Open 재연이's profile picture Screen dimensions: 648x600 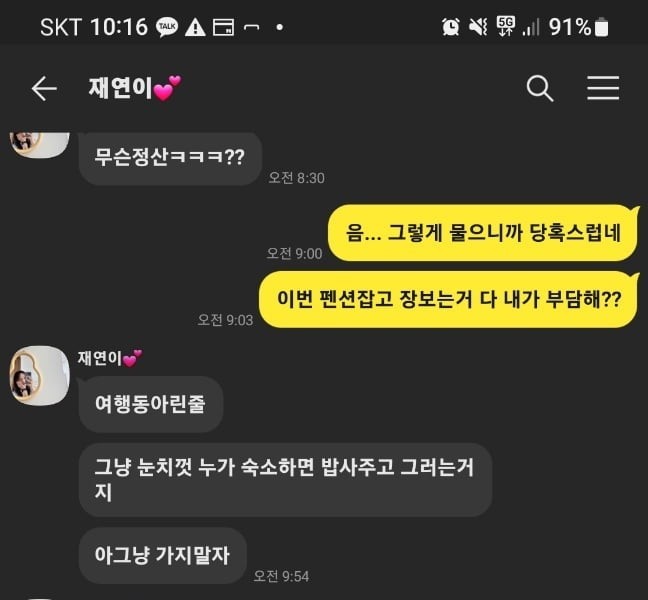[x=40, y=376]
